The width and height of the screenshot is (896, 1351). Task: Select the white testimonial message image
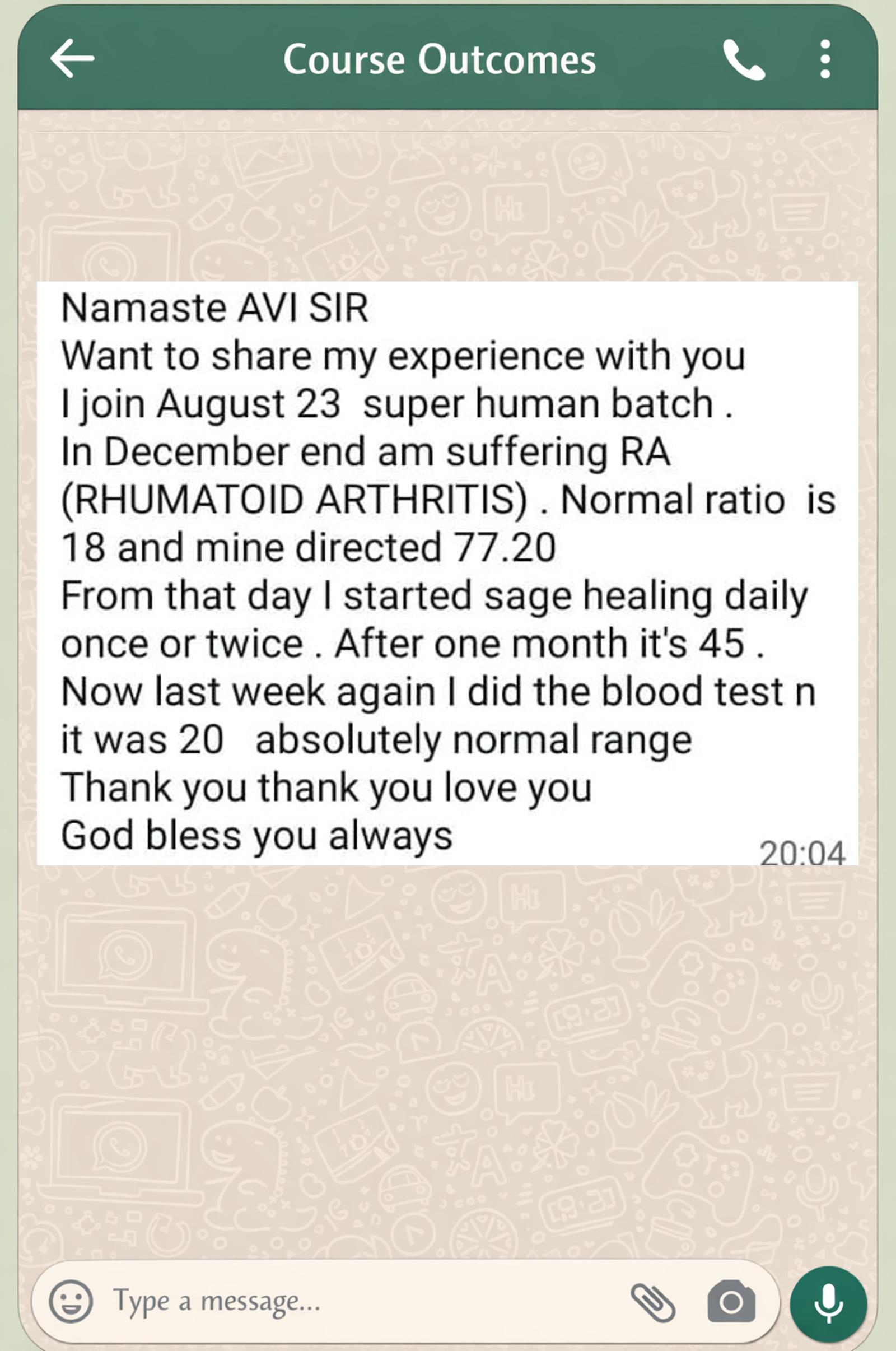446,571
